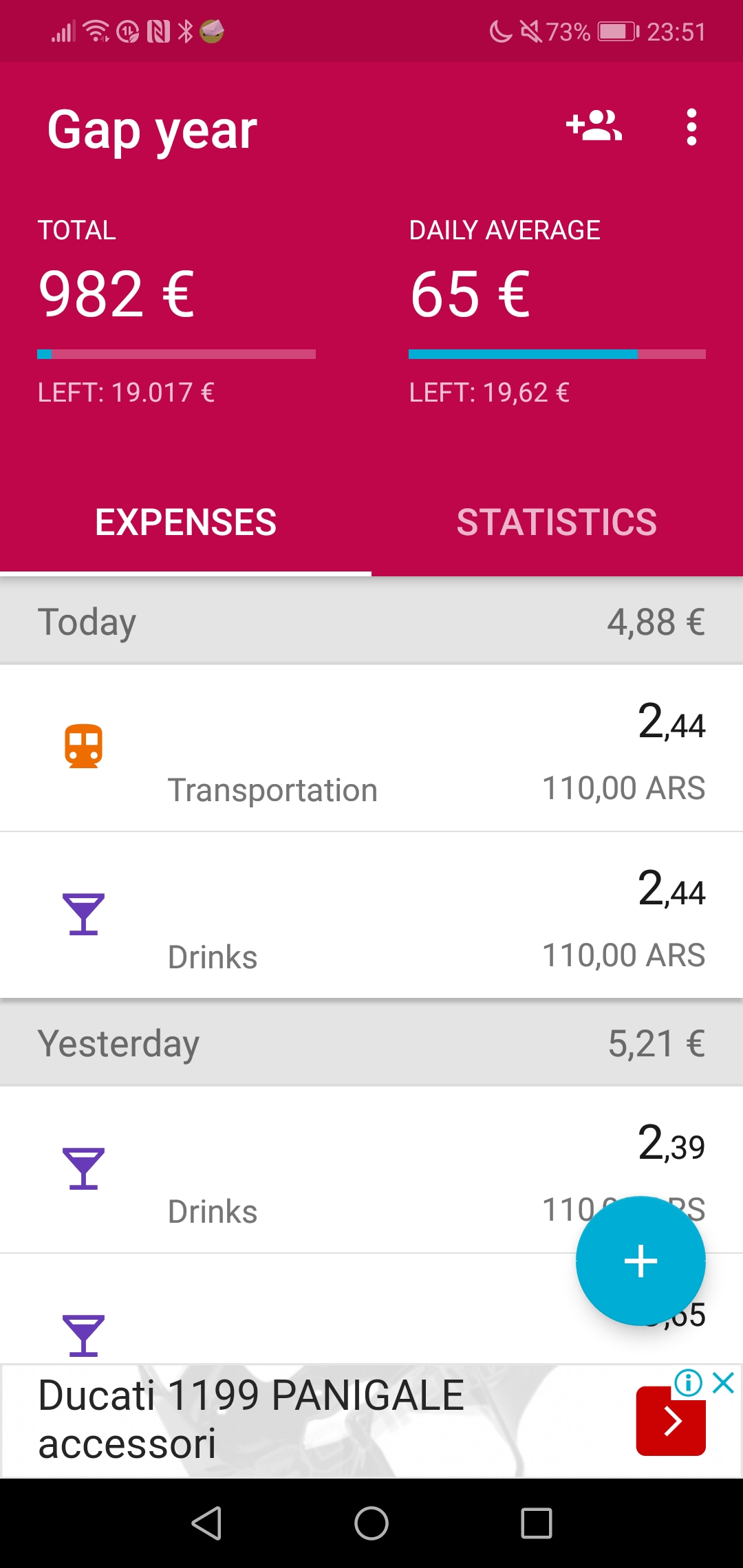
Task: Open the three-dot overflow menu
Action: pyautogui.click(x=691, y=127)
